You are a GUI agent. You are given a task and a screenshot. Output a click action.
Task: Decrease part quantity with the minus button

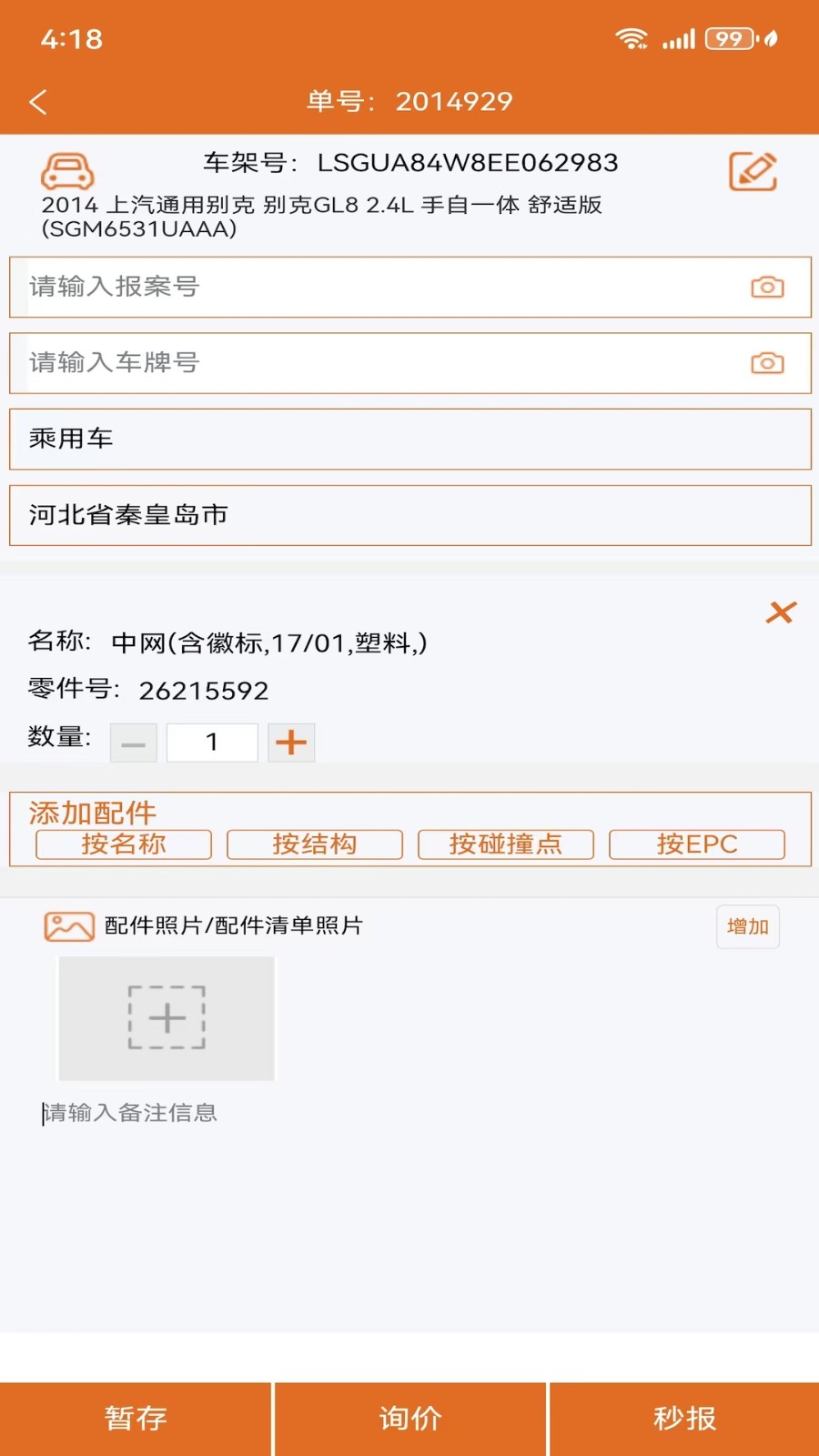134,743
